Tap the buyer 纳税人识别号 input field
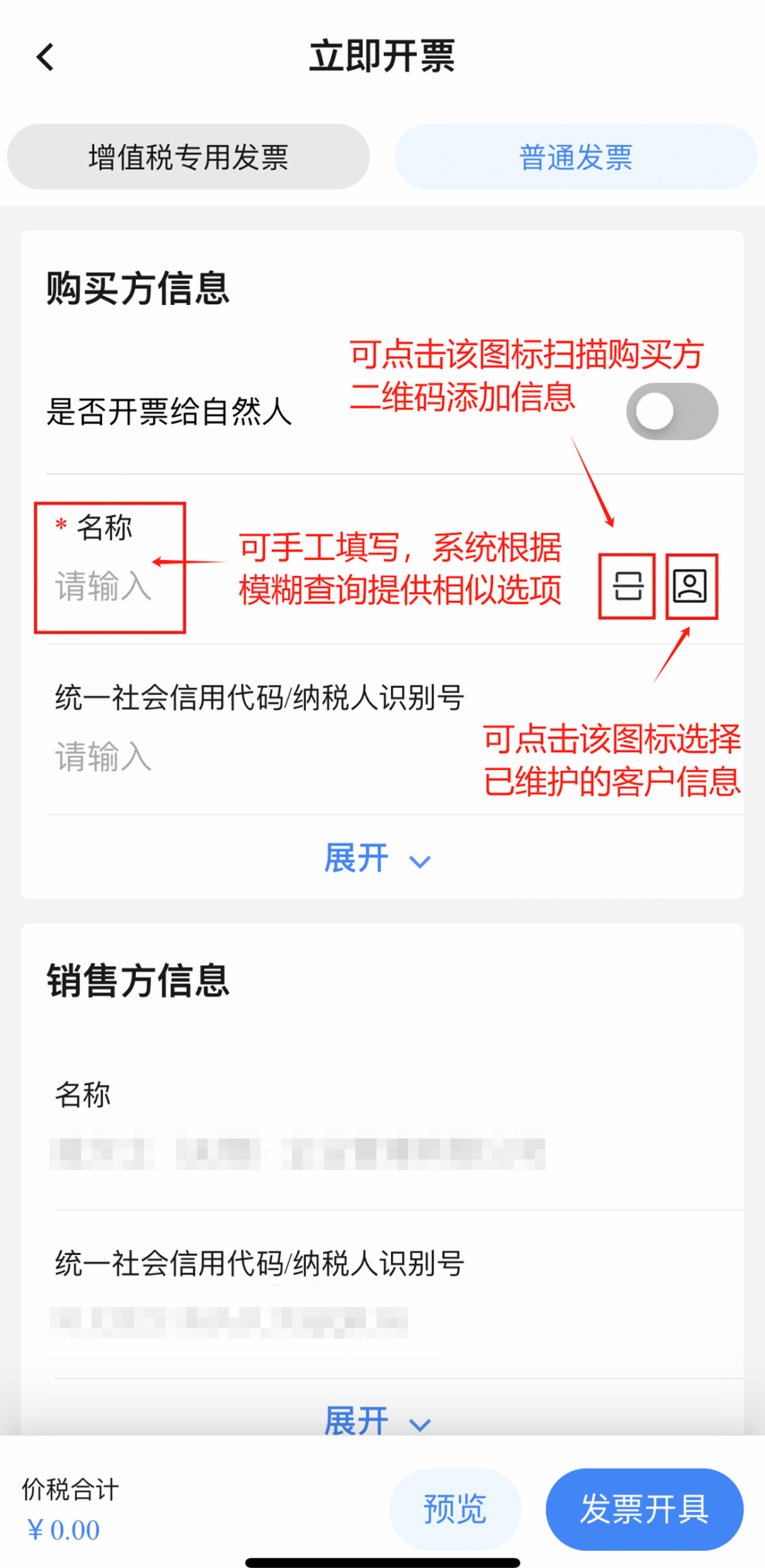 tap(255, 757)
